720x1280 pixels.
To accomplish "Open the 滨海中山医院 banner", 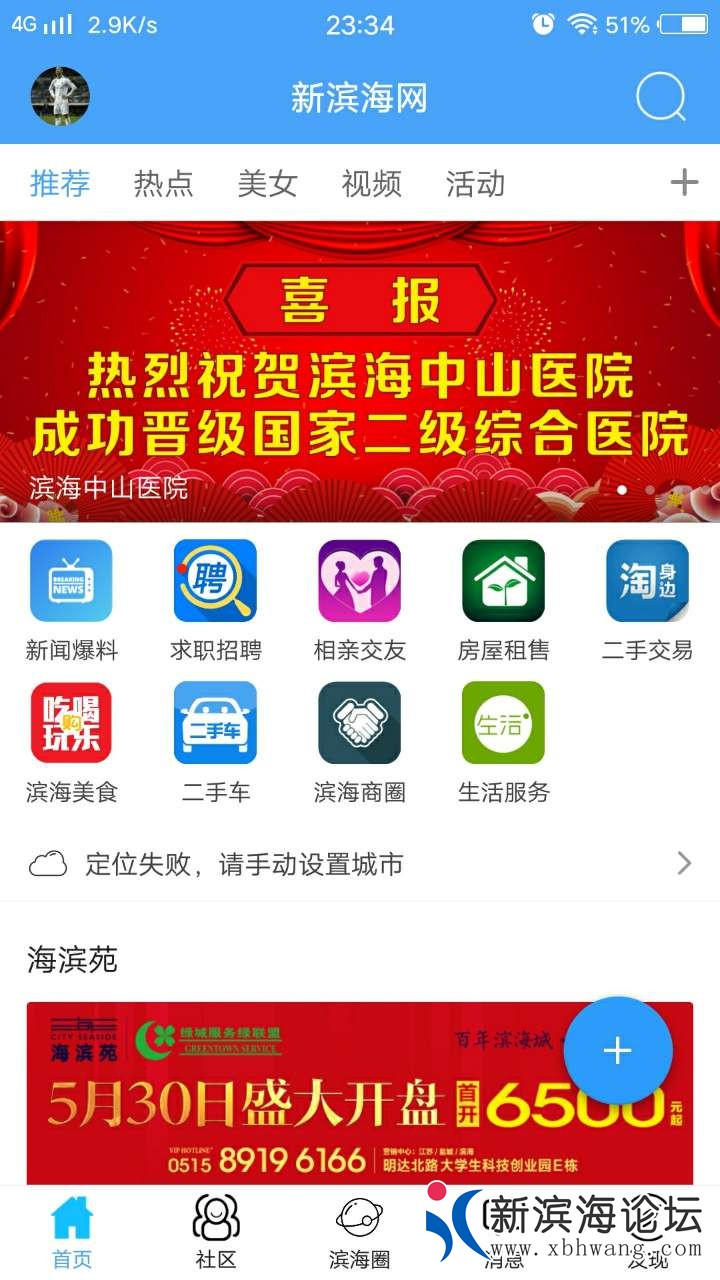I will coord(360,371).
